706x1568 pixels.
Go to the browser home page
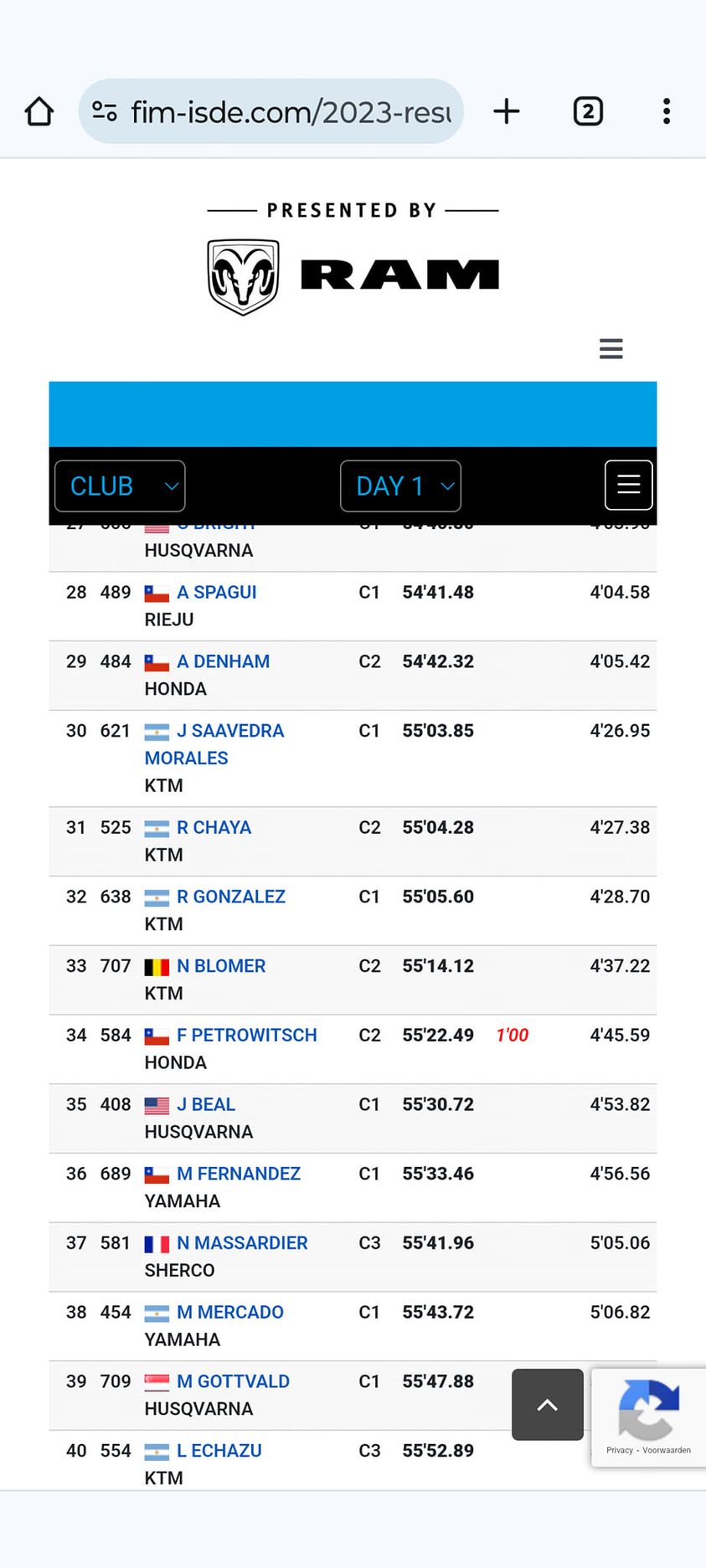[39, 111]
